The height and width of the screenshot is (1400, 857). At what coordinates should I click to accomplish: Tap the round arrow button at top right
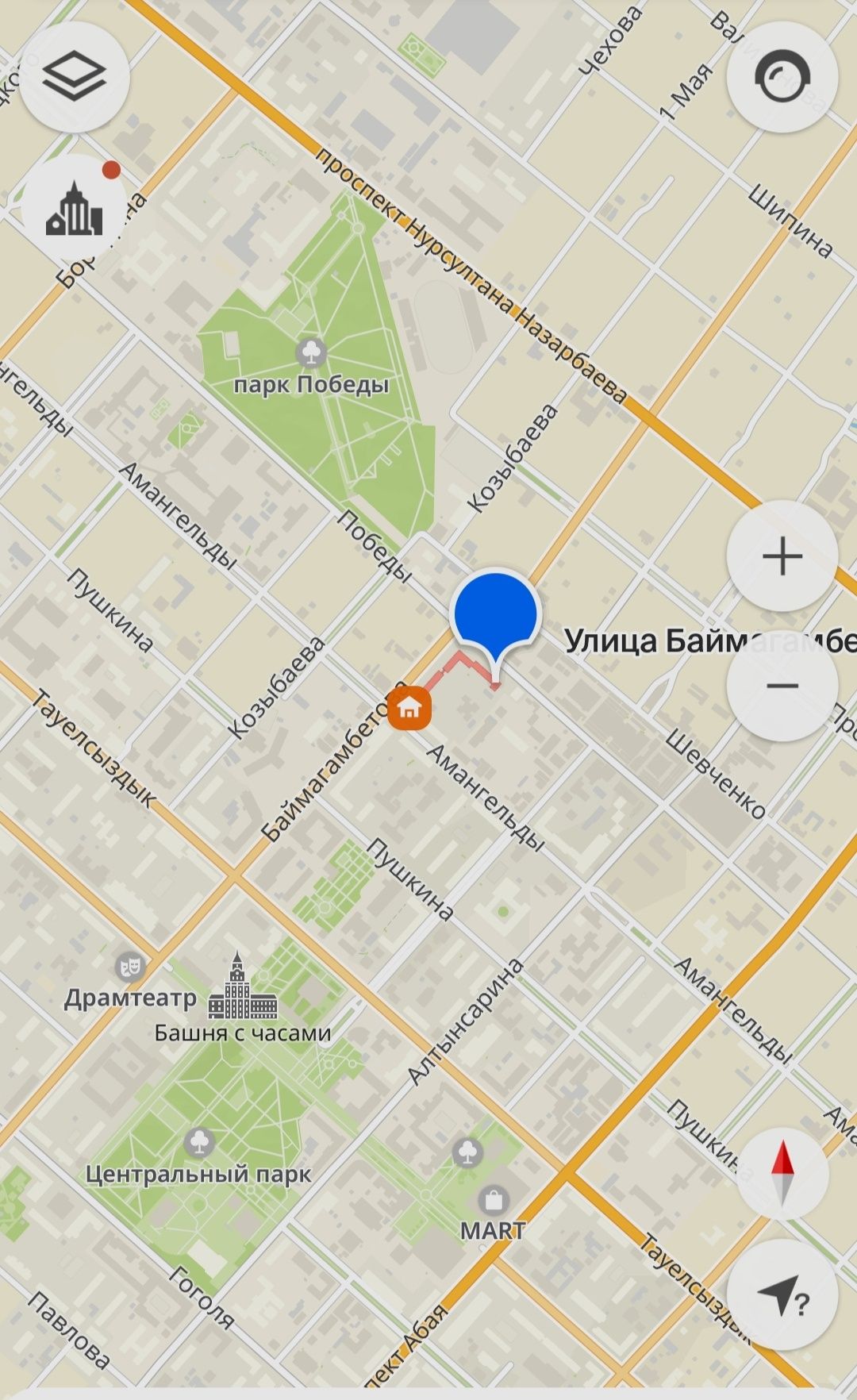[x=782, y=77]
